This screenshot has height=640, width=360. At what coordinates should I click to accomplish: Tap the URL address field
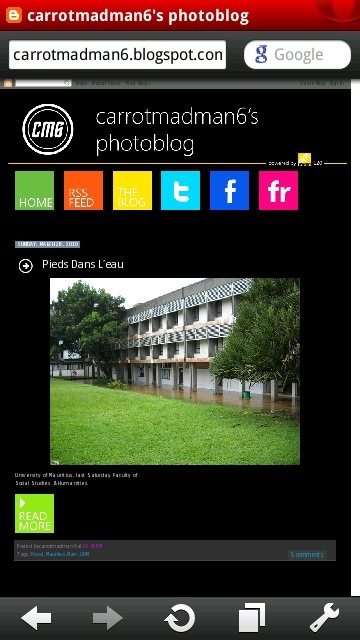pos(117,55)
